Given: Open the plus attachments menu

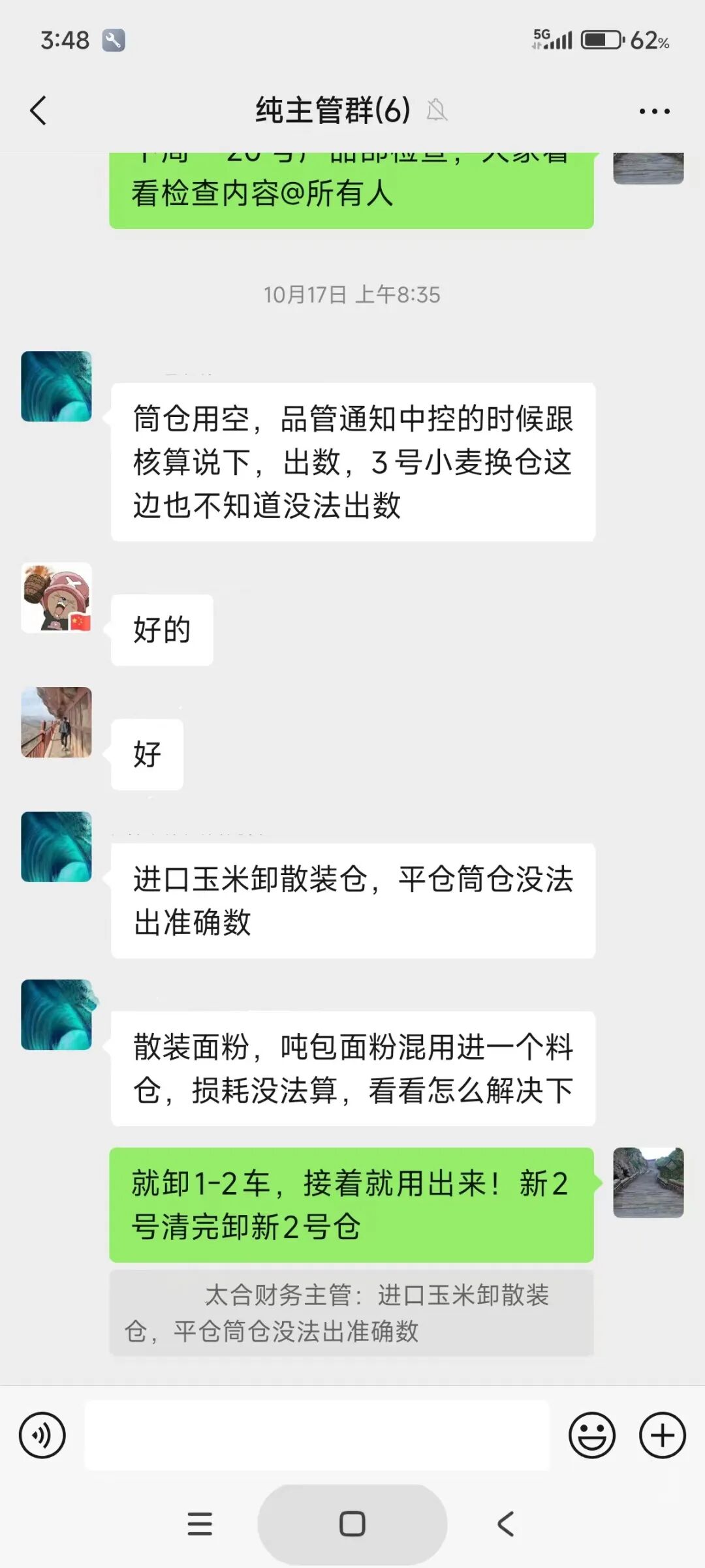Looking at the screenshot, I should coord(662,1436).
